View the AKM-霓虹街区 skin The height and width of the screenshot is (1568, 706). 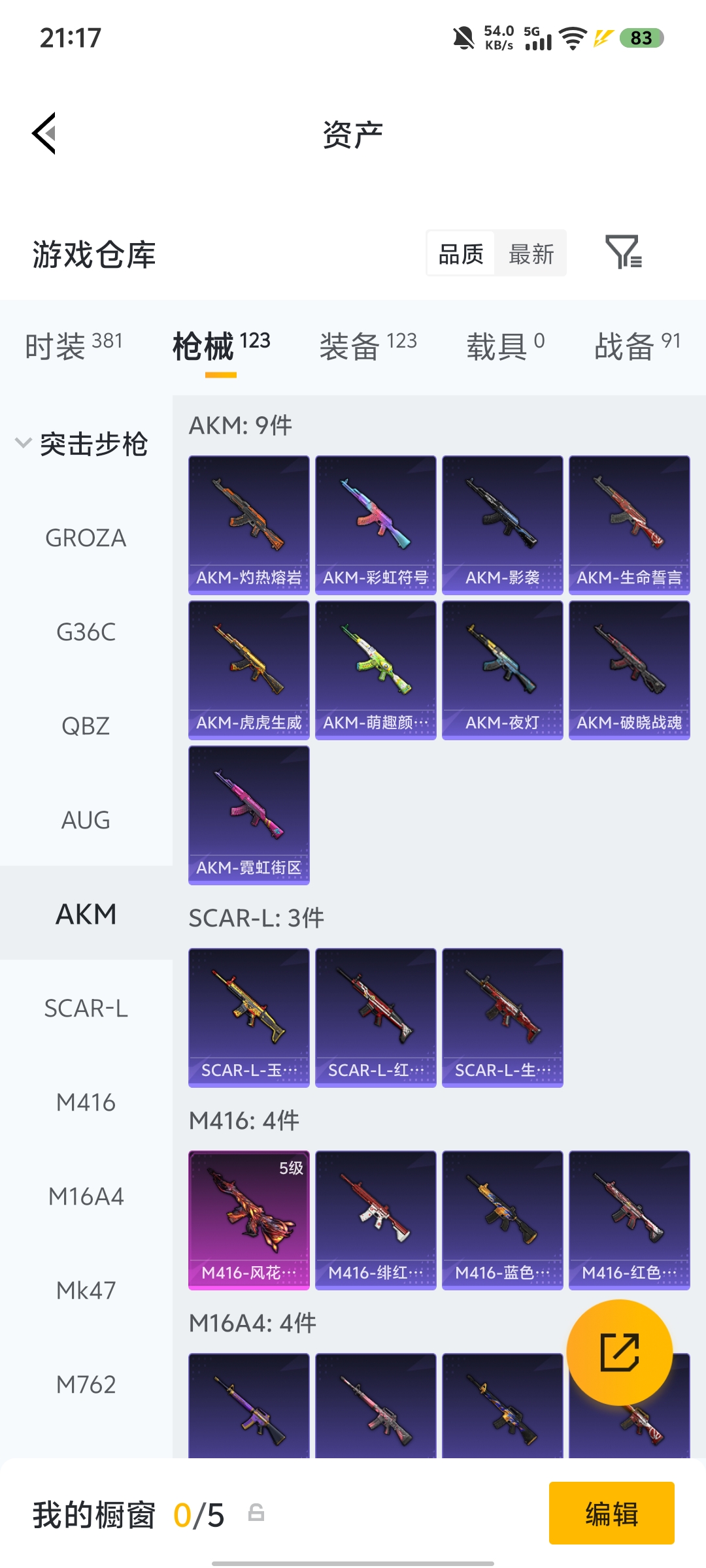248,815
